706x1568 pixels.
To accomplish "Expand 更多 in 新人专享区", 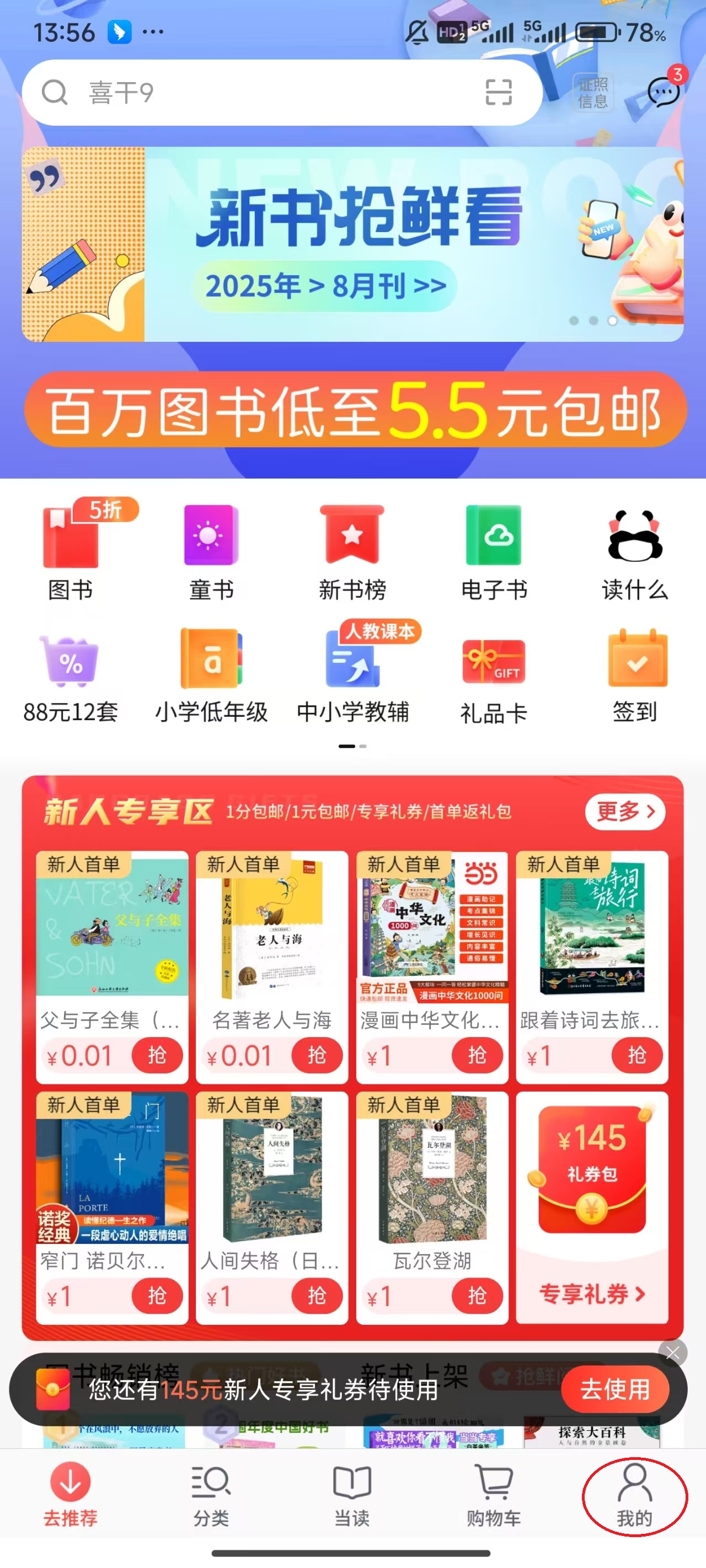I will click(x=625, y=812).
